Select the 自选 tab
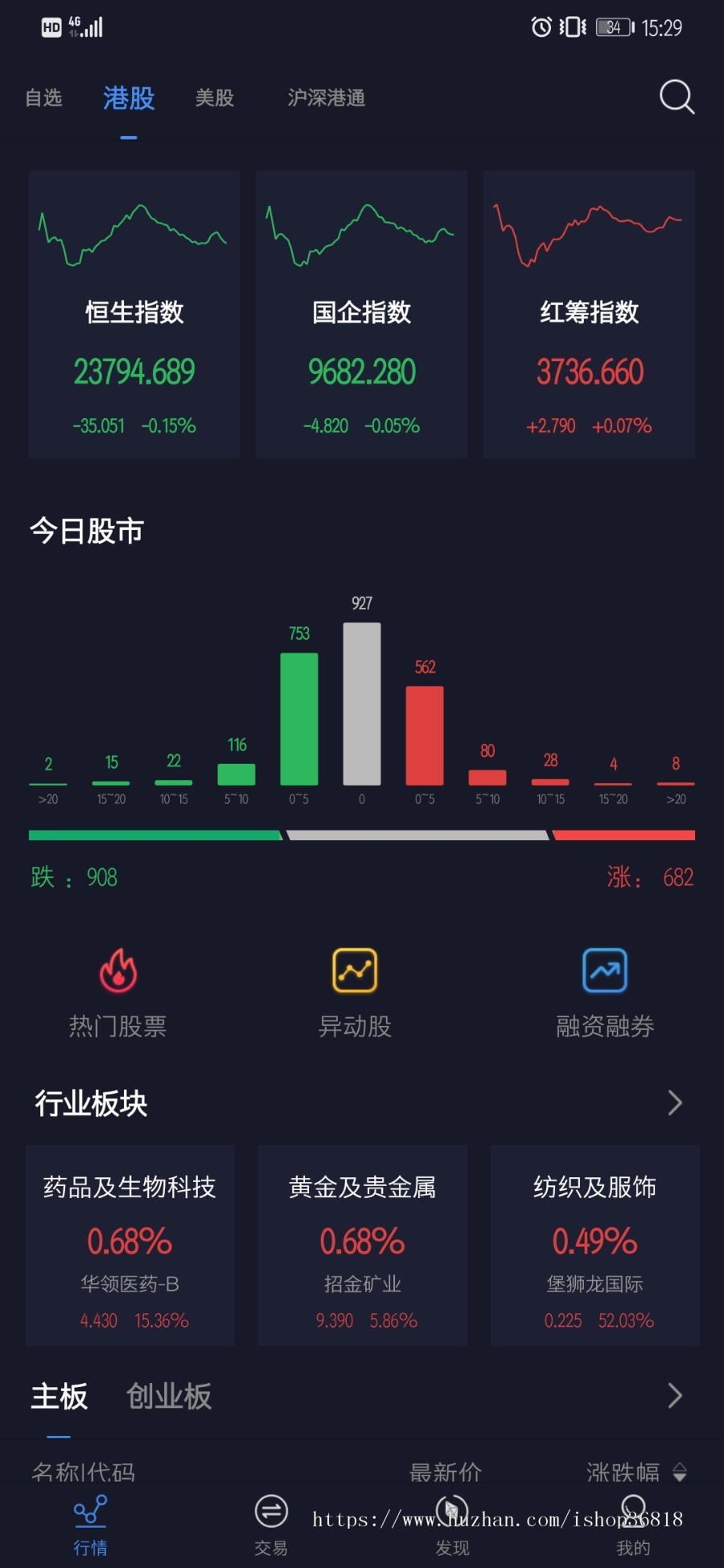Screen dimensions: 724x1568 (x=43, y=97)
